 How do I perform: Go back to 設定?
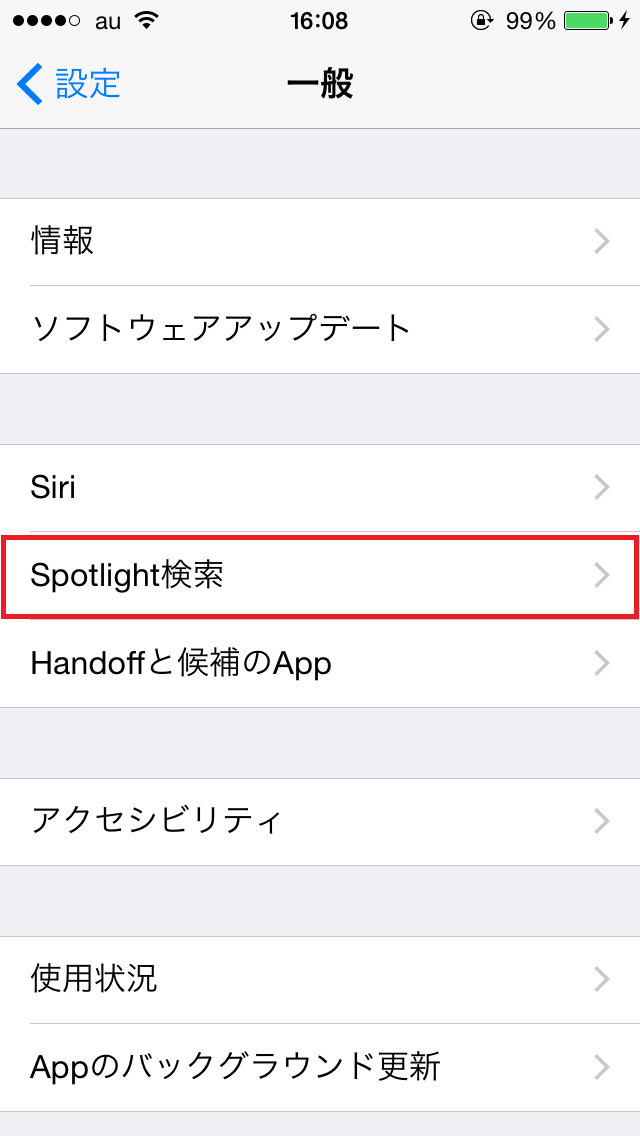point(68,84)
